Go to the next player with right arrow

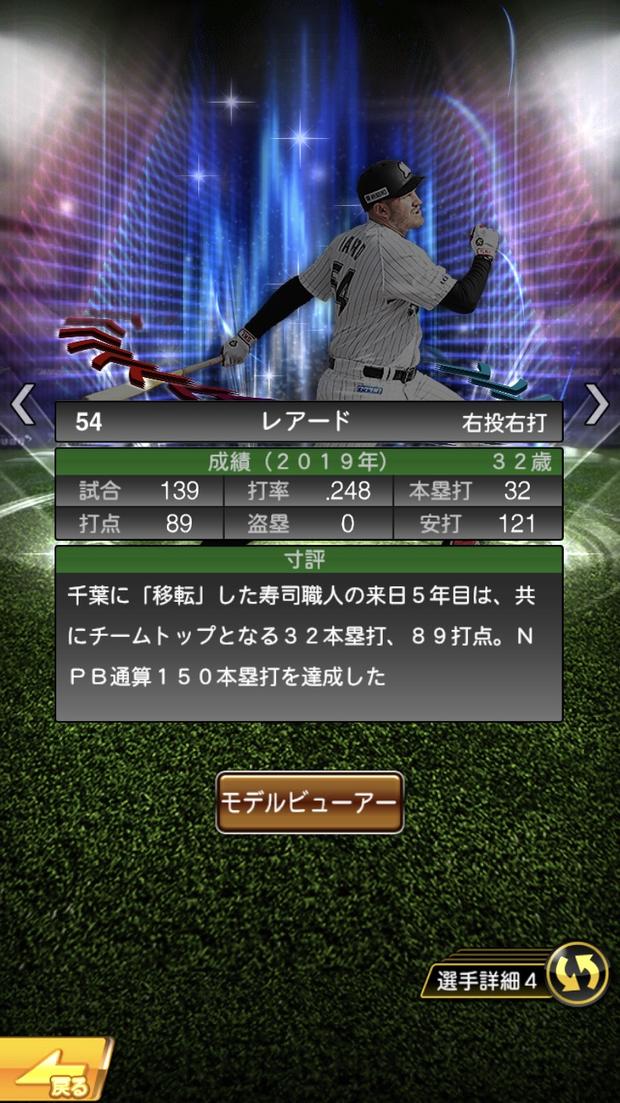tap(597, 405)
